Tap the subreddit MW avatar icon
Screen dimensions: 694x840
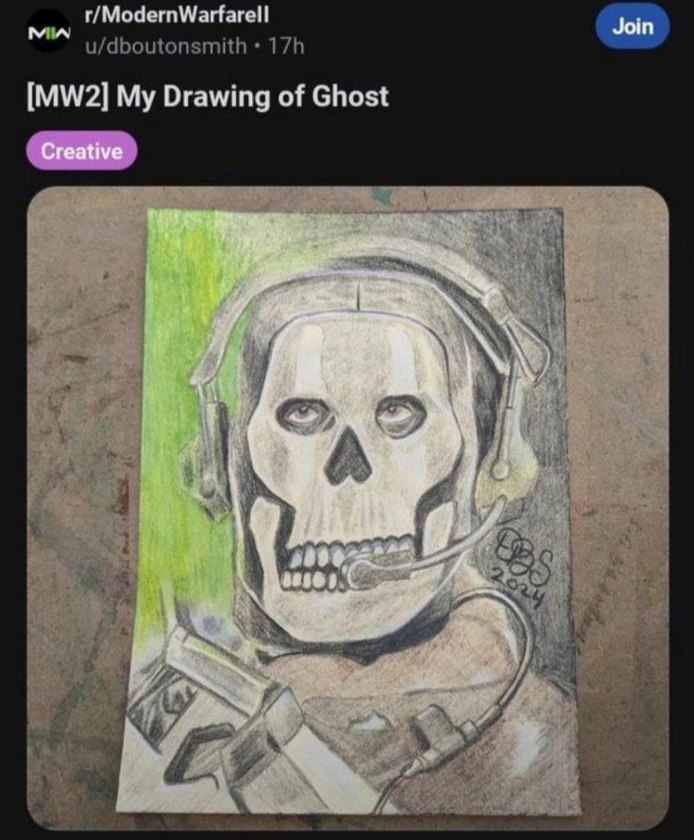point(47,34)
